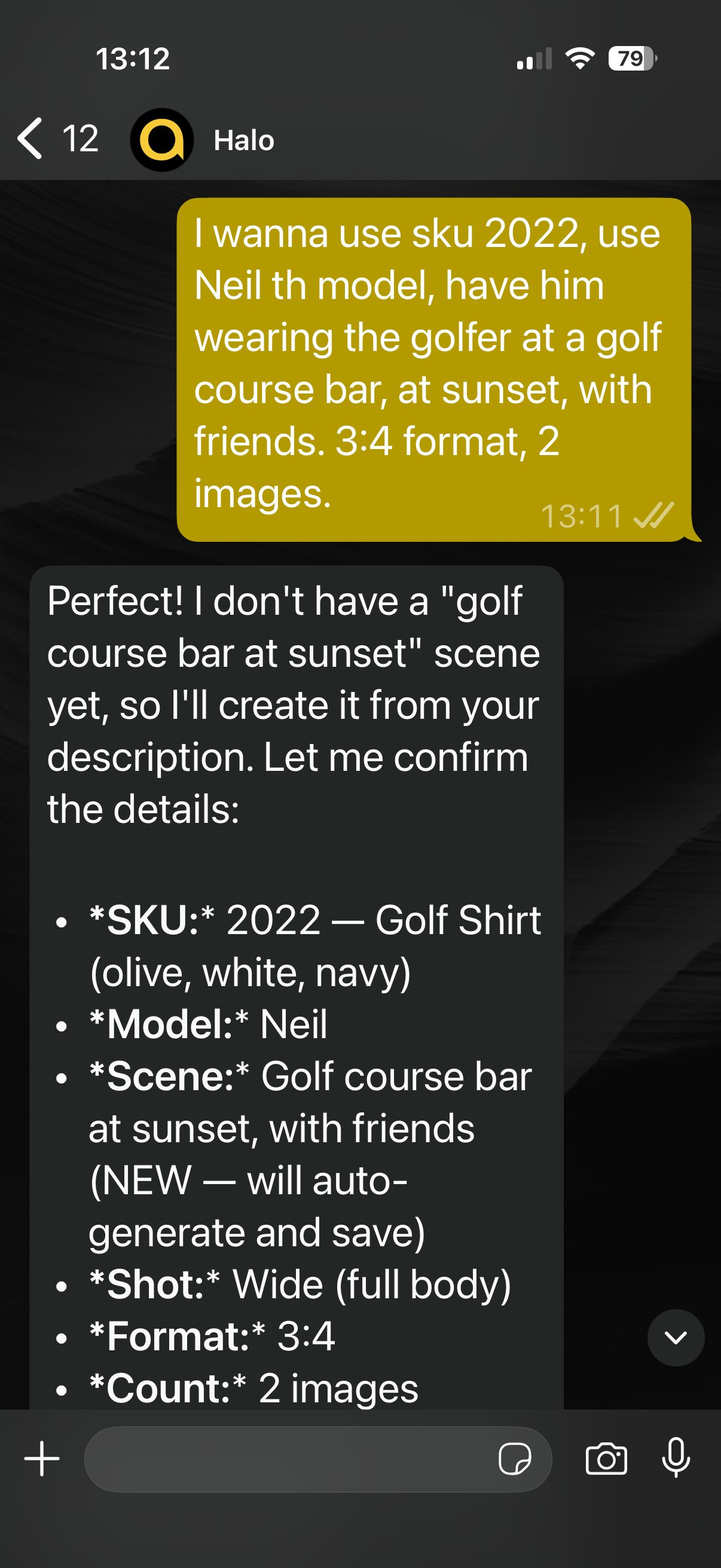Open Halo's profile picture

(x=162, y=139)
